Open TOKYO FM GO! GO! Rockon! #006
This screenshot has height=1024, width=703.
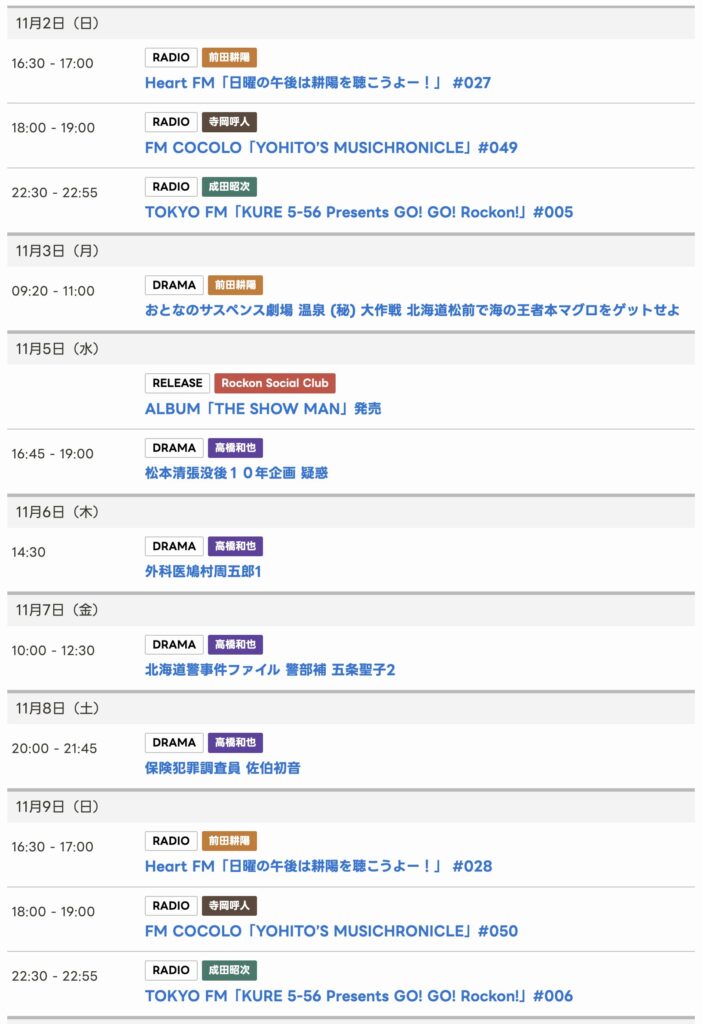point(359,996)
